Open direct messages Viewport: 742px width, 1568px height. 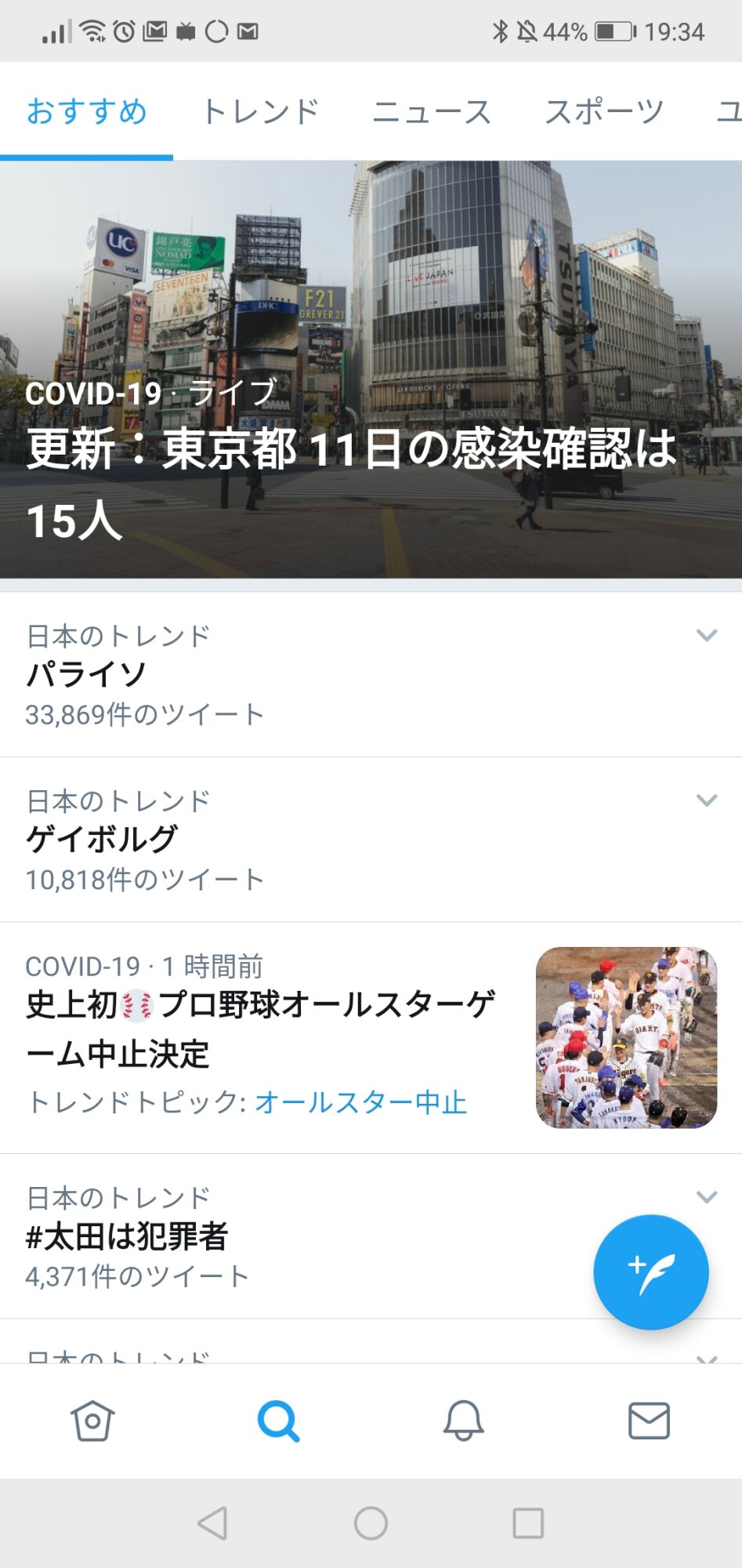pyautogui.click(x=649, y=1421)
